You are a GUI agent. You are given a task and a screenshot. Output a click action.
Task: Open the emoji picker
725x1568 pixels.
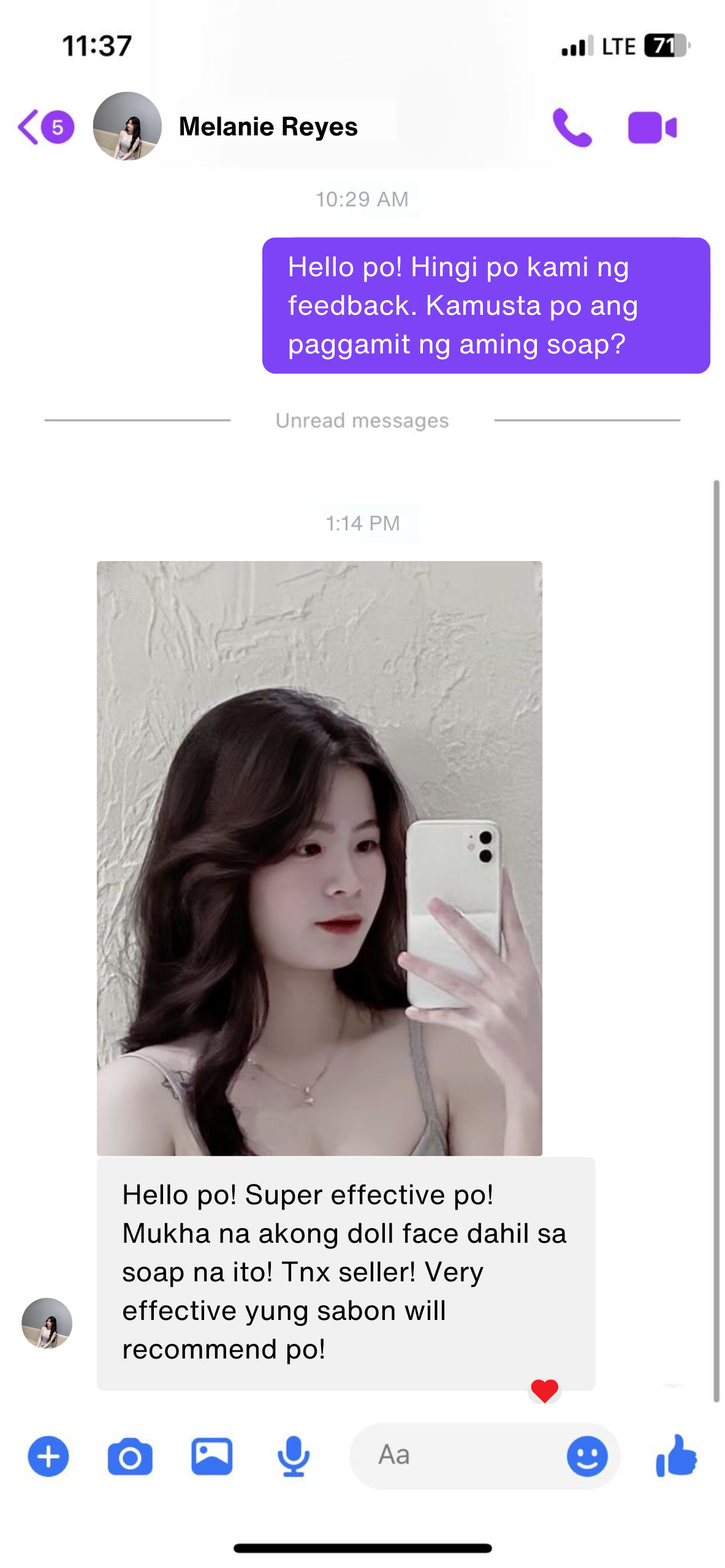point(586,1456)
